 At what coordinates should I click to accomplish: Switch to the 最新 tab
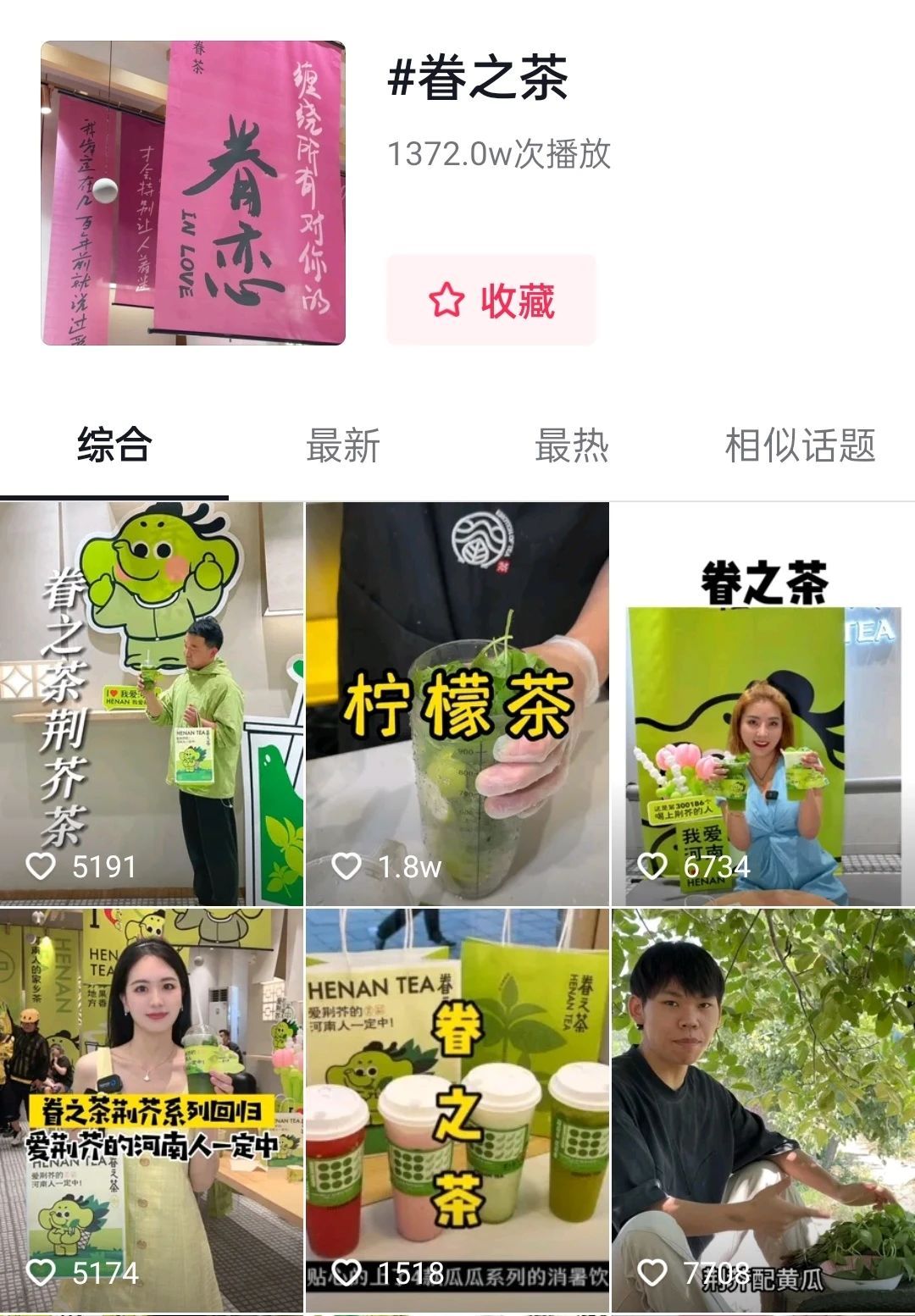point(342,445)
